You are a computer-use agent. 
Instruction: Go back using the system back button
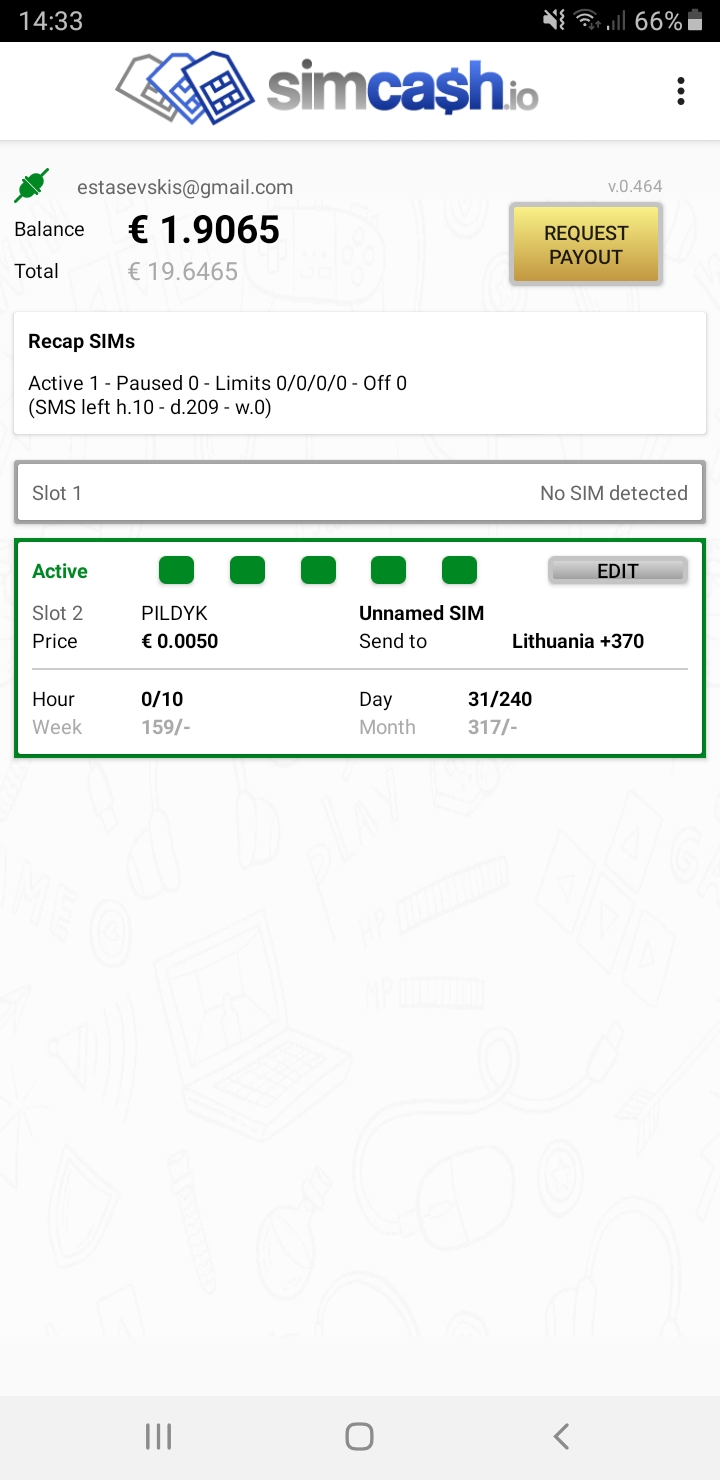(x=561, y=1437)
